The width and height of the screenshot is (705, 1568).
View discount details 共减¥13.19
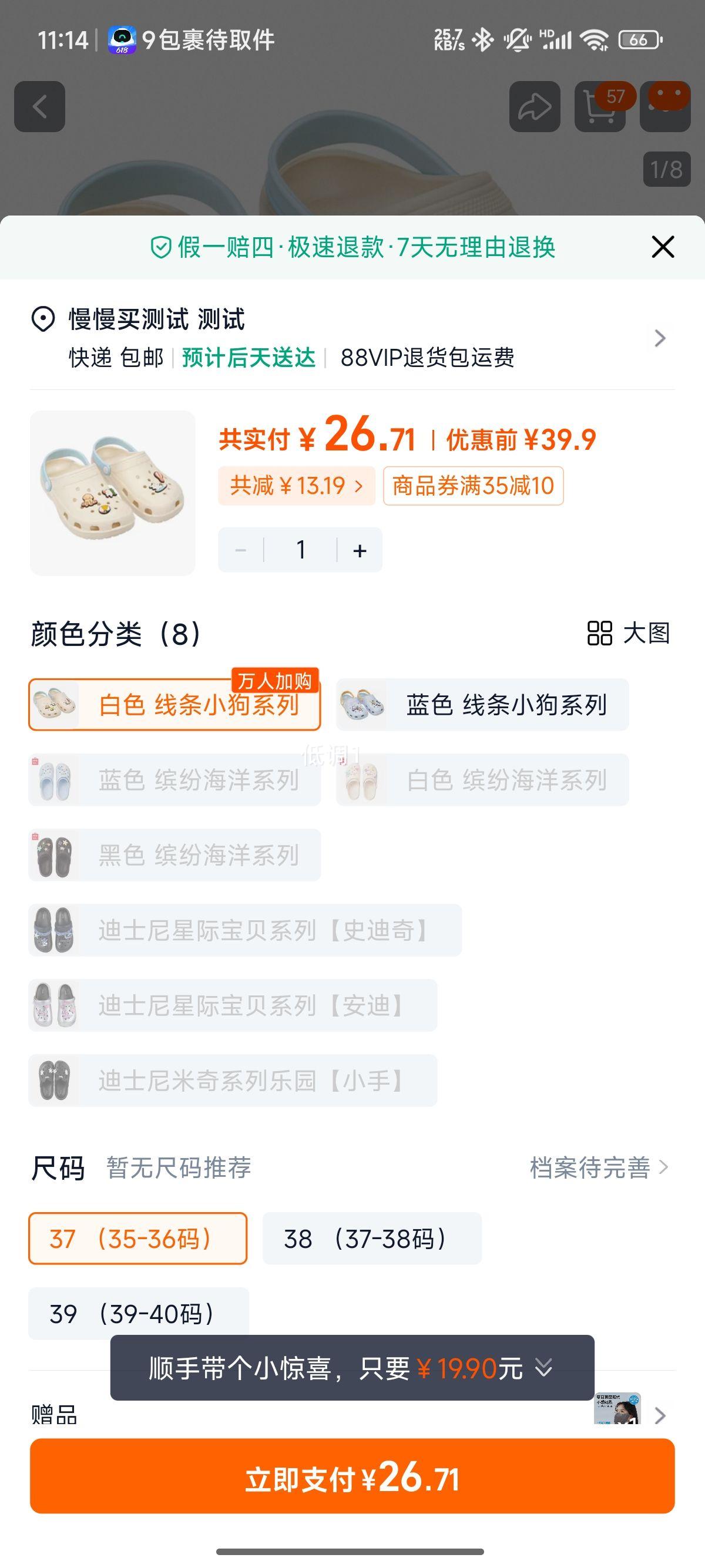297,486
